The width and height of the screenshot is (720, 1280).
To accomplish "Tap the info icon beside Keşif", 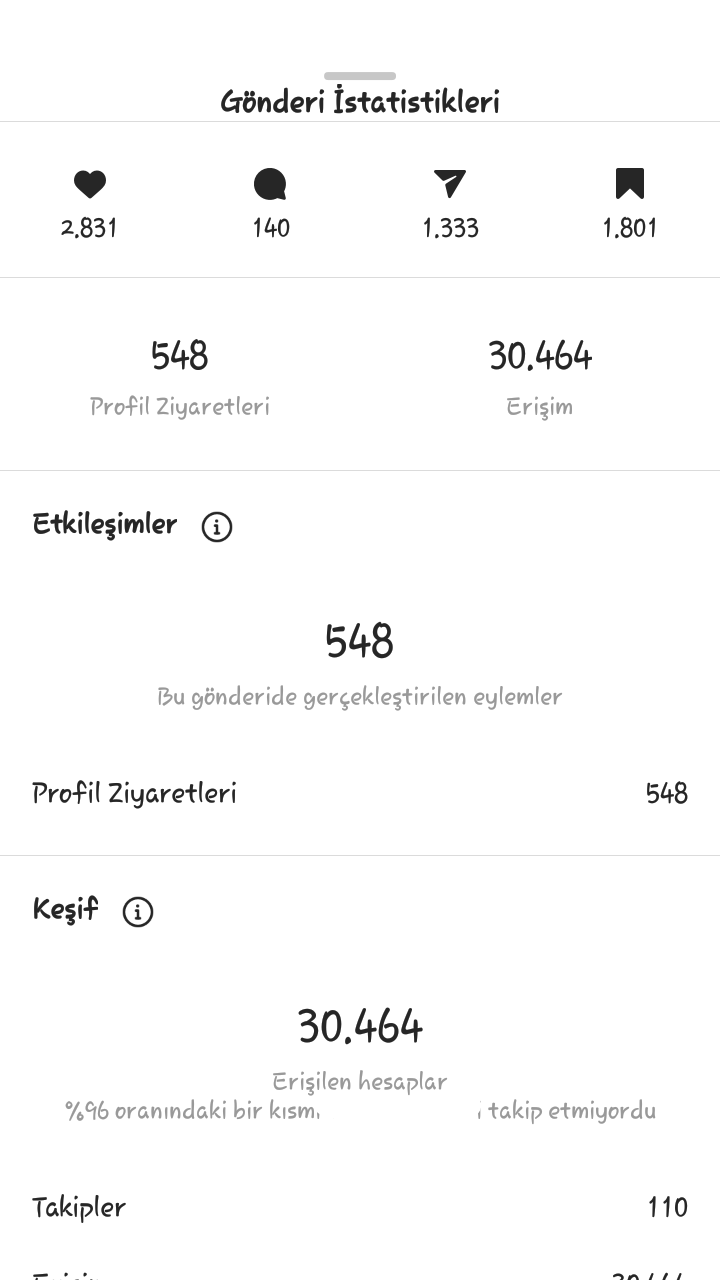I will point(138,912).
